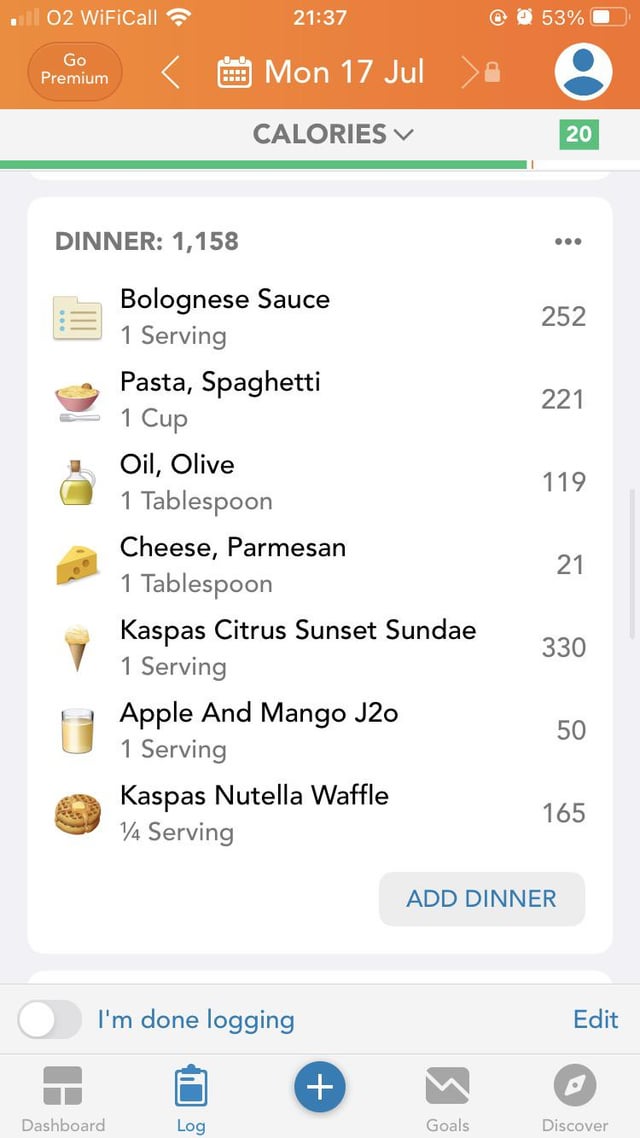The height and width of the screenshot is (1138, 640).
Task: Switch to the Dashboard tab
Action: click(x=63, y=1099)
